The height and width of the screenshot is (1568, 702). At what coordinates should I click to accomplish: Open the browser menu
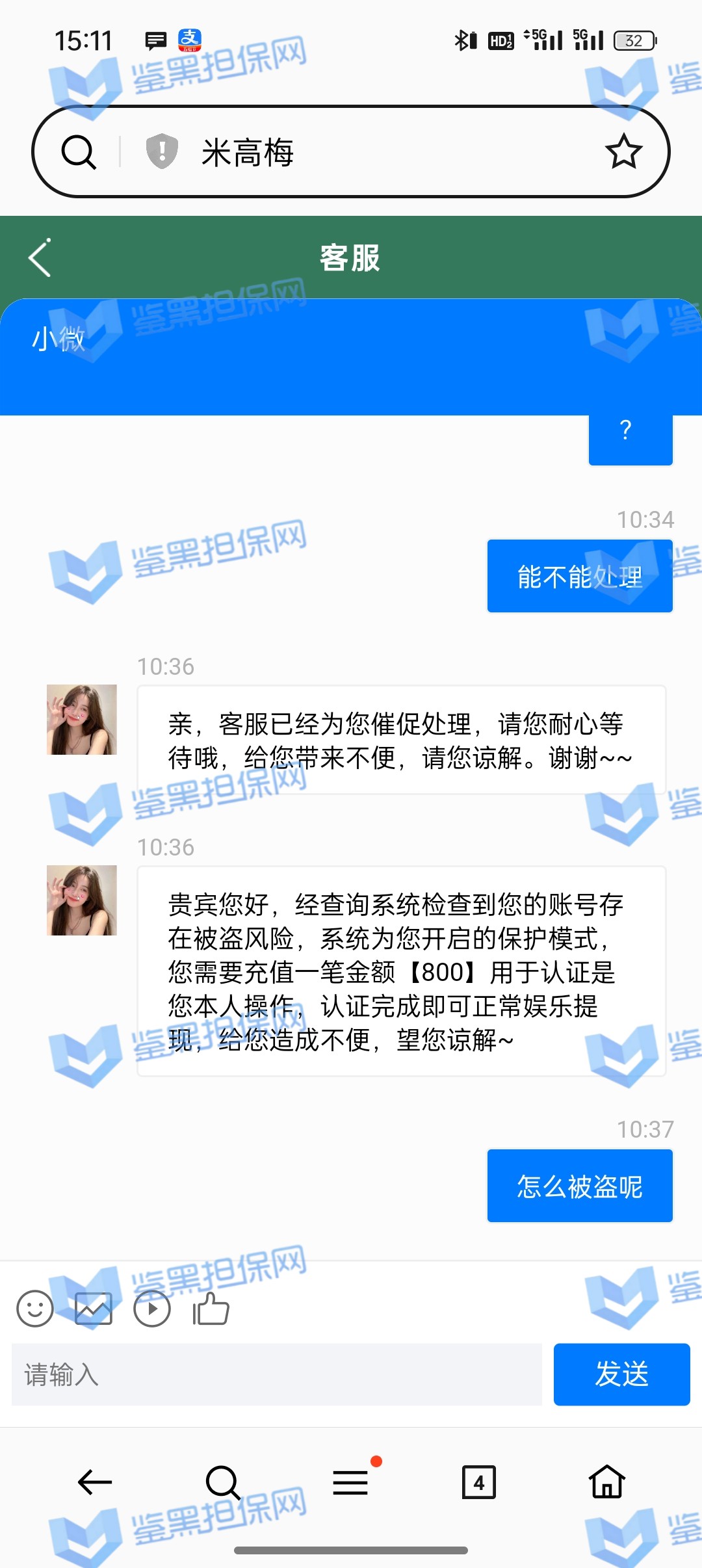coord(350,1482)
